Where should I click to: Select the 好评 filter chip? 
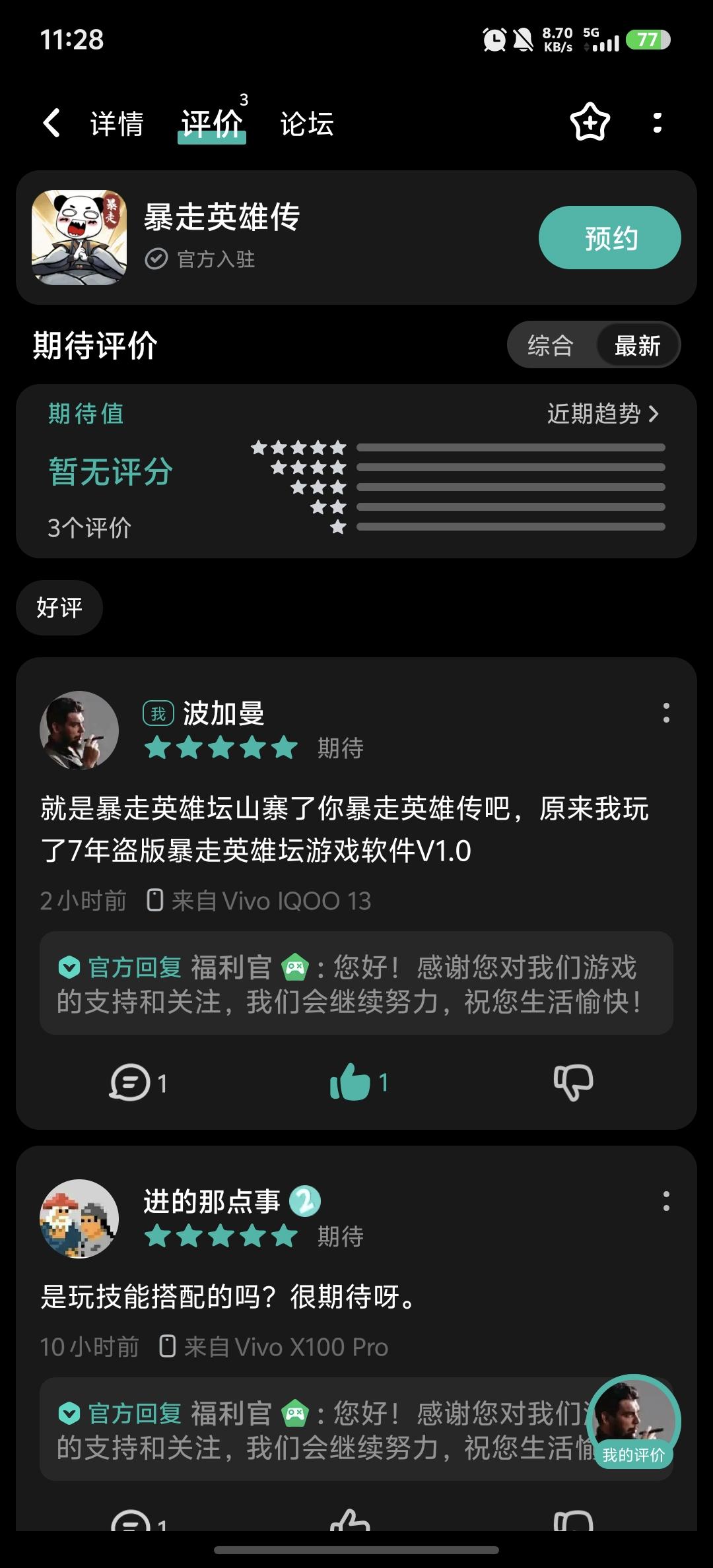coord(59,608)
